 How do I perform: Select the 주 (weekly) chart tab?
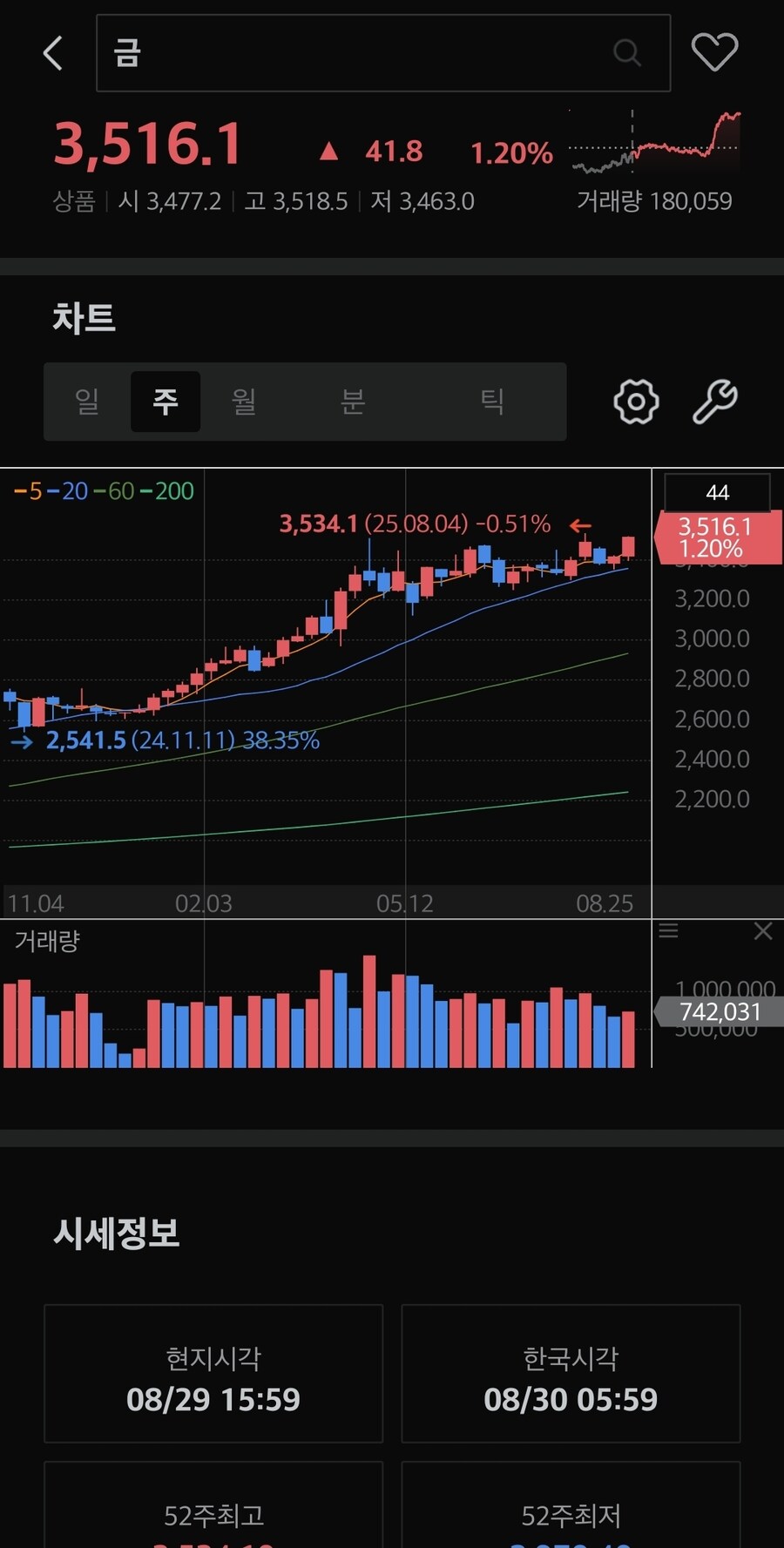(x=166, y=402)
